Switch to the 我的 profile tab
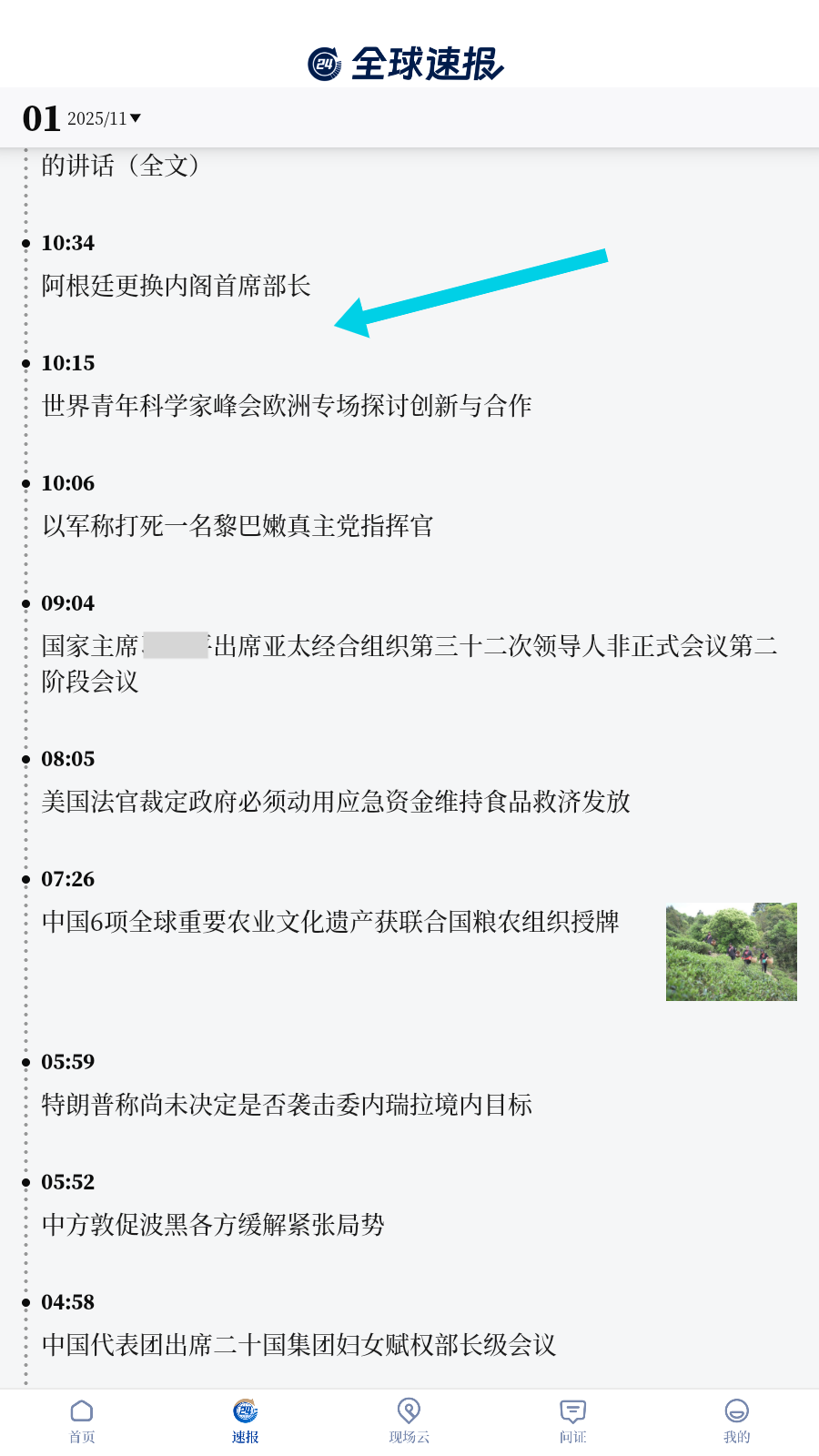This screenshot has height=1456, width=819. click(x=737, y=1421)
